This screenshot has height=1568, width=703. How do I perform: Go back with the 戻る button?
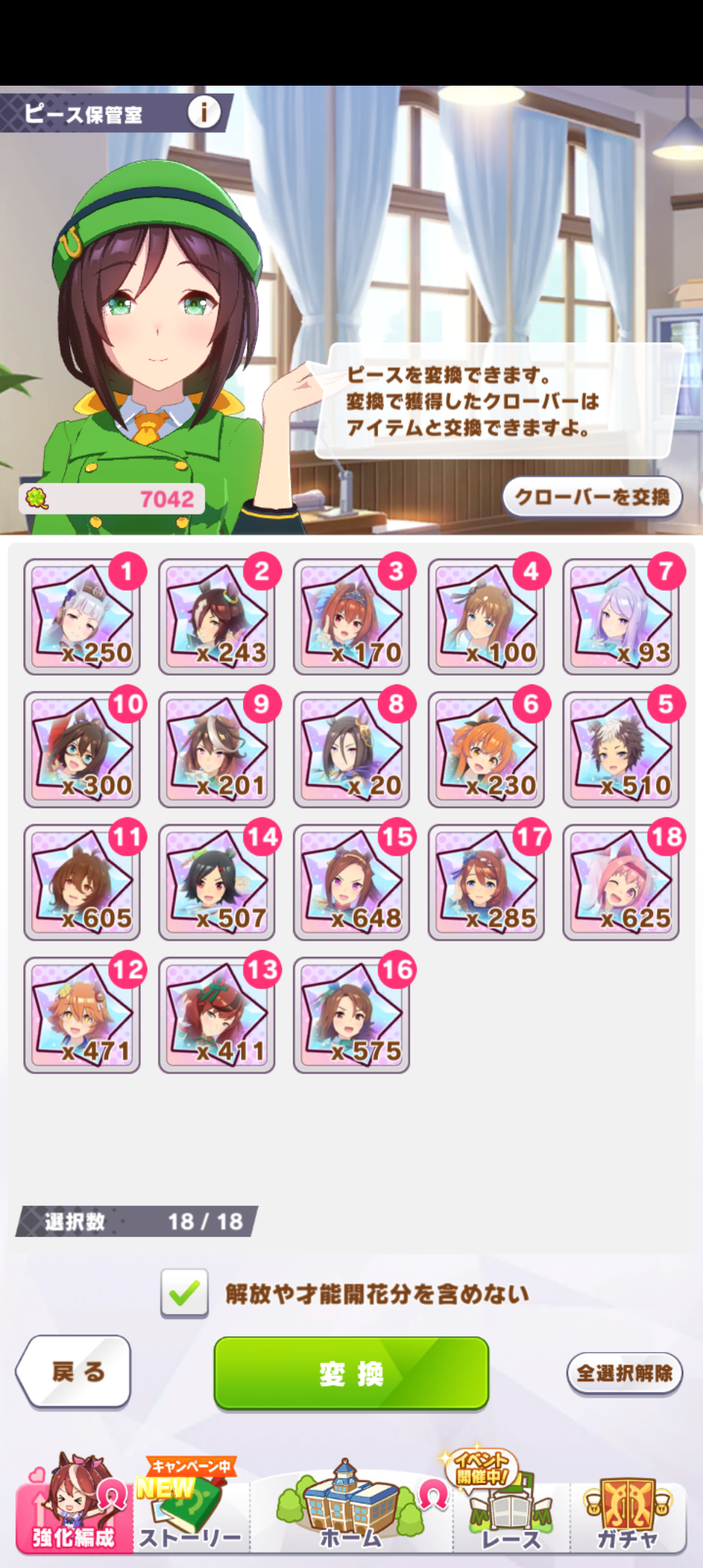click(74, 1371)
